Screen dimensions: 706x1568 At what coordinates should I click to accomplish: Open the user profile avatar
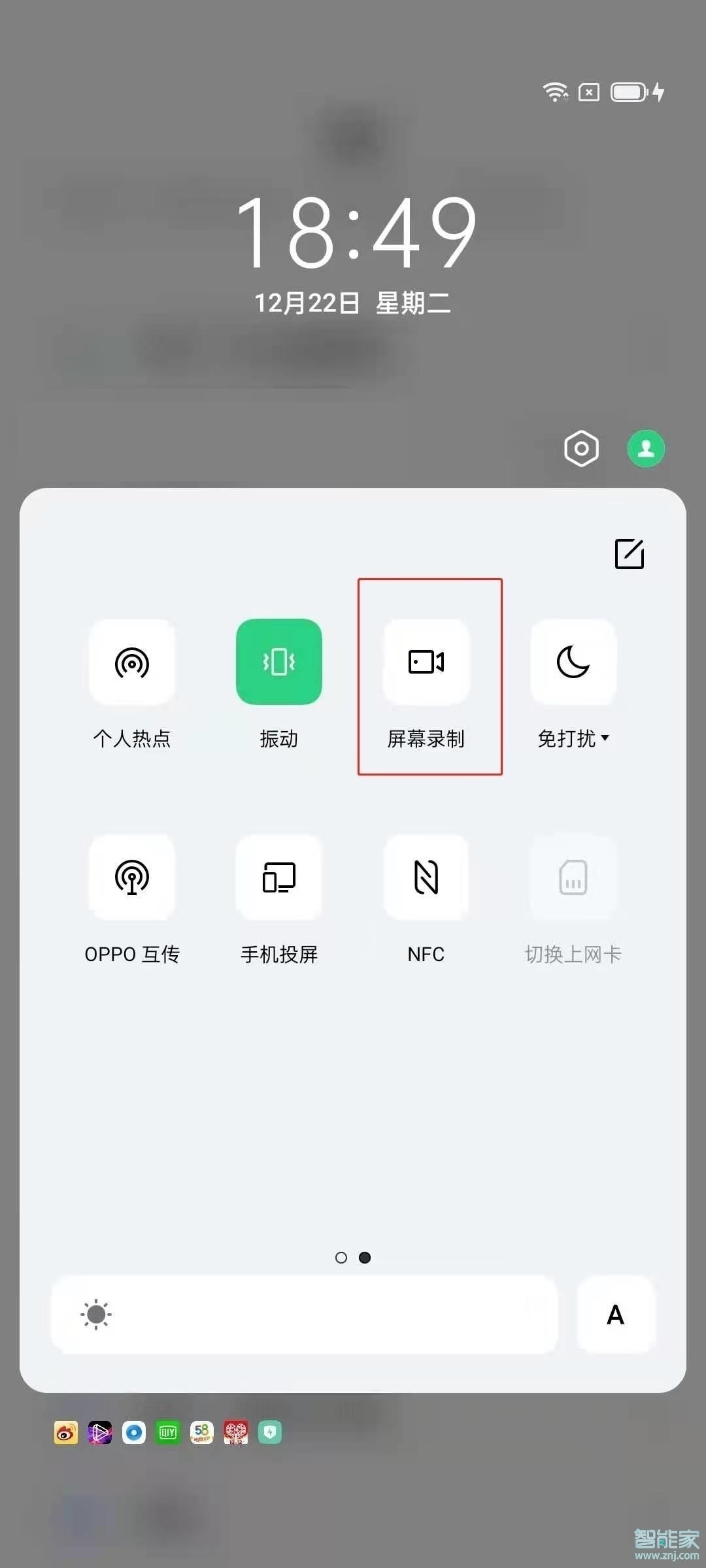click(x=646, y=449)
